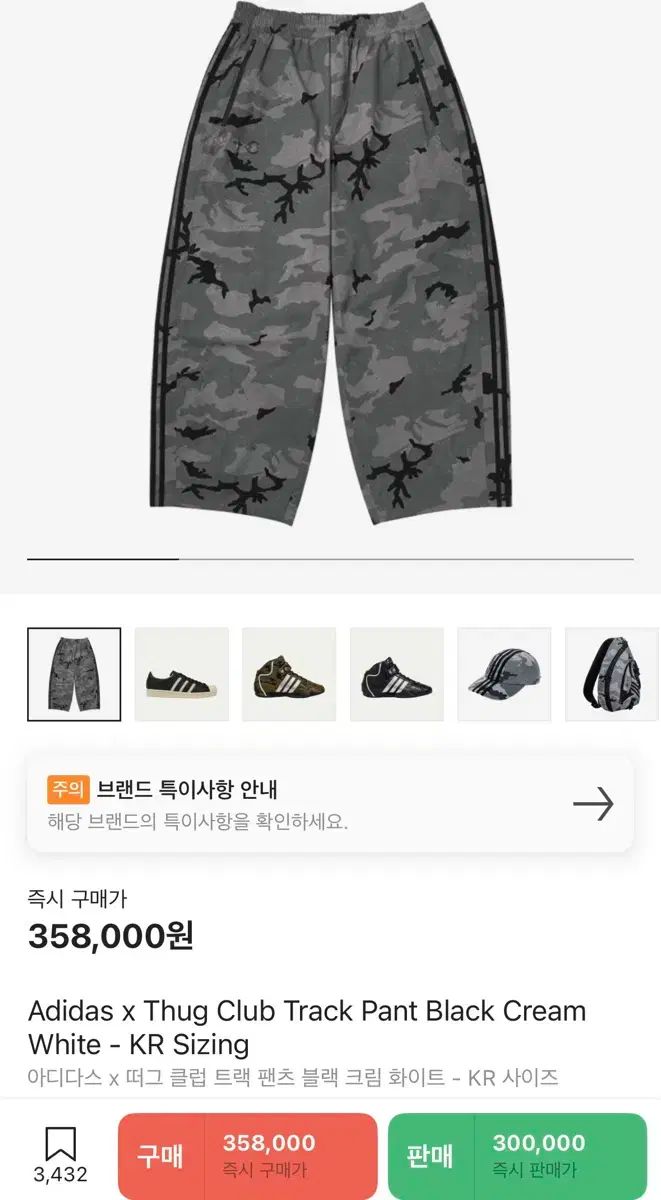
Task: Select the camo sling bag thumbnail
Action: pyautogui.click(x=612, y=674)
